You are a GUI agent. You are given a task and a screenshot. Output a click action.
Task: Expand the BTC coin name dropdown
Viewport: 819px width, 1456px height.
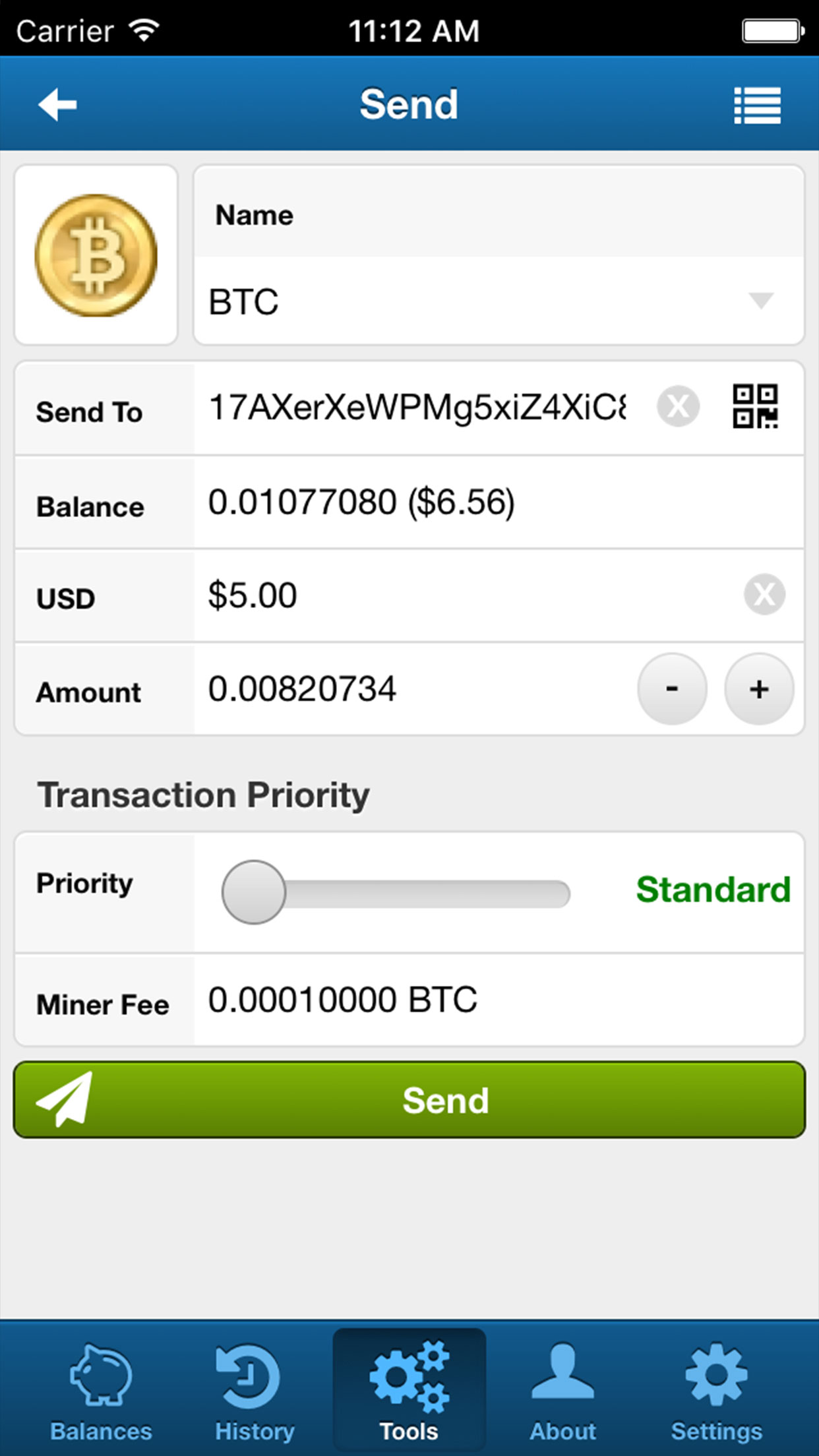click(499, 301)
